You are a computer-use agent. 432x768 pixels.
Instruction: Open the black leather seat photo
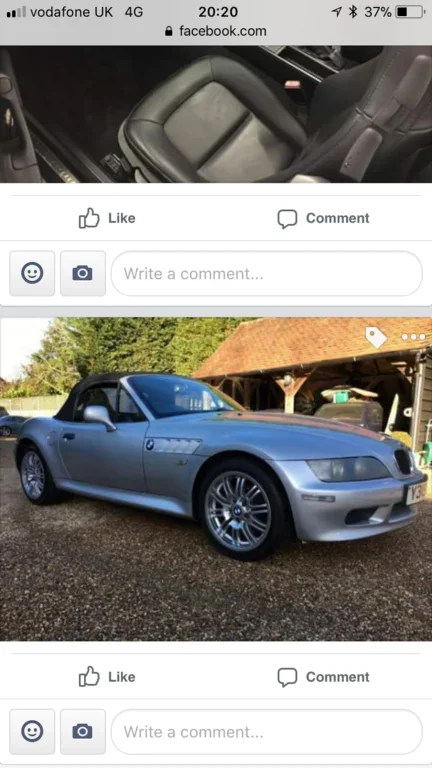216,114
